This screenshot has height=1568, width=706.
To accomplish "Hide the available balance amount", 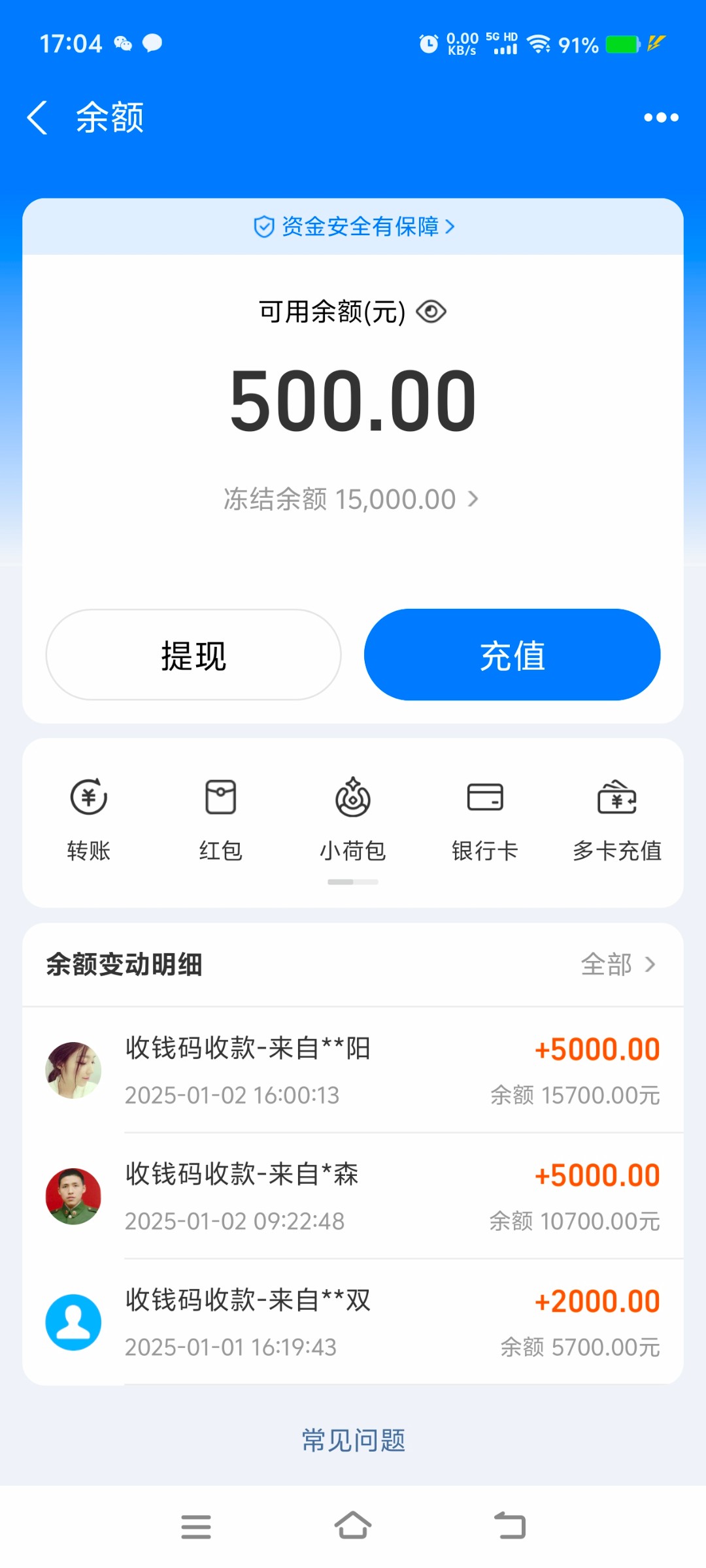I will [431, 312].
